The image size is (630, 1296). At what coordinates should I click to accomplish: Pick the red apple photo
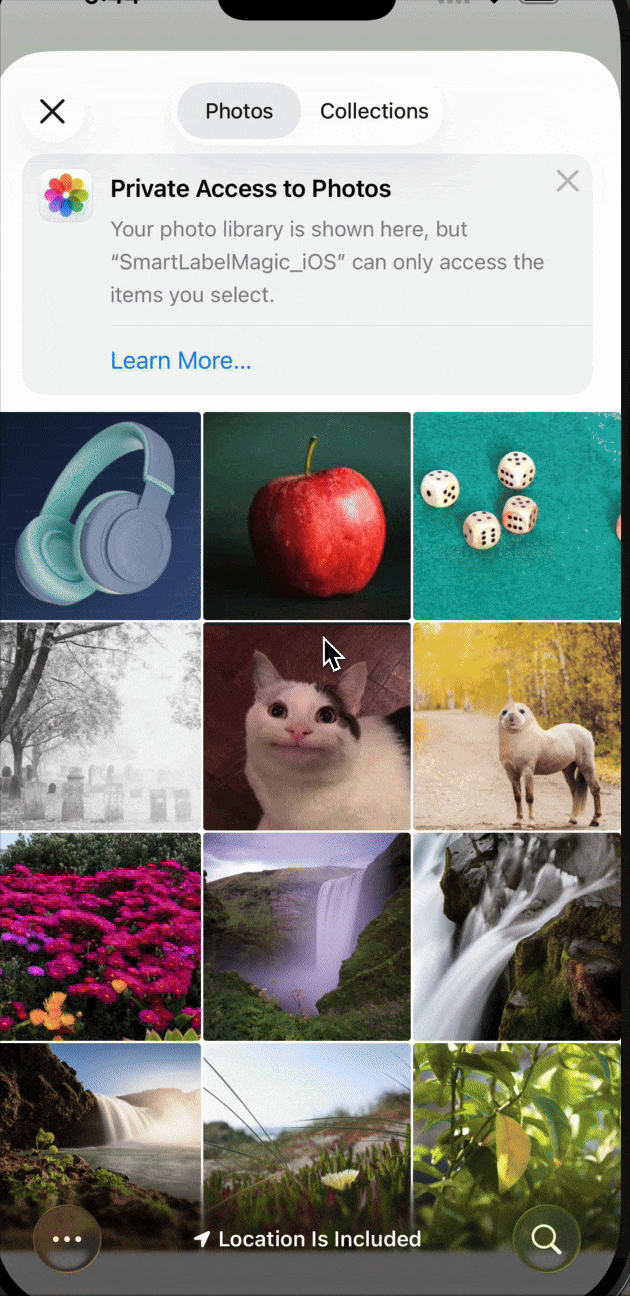[307, 515]
